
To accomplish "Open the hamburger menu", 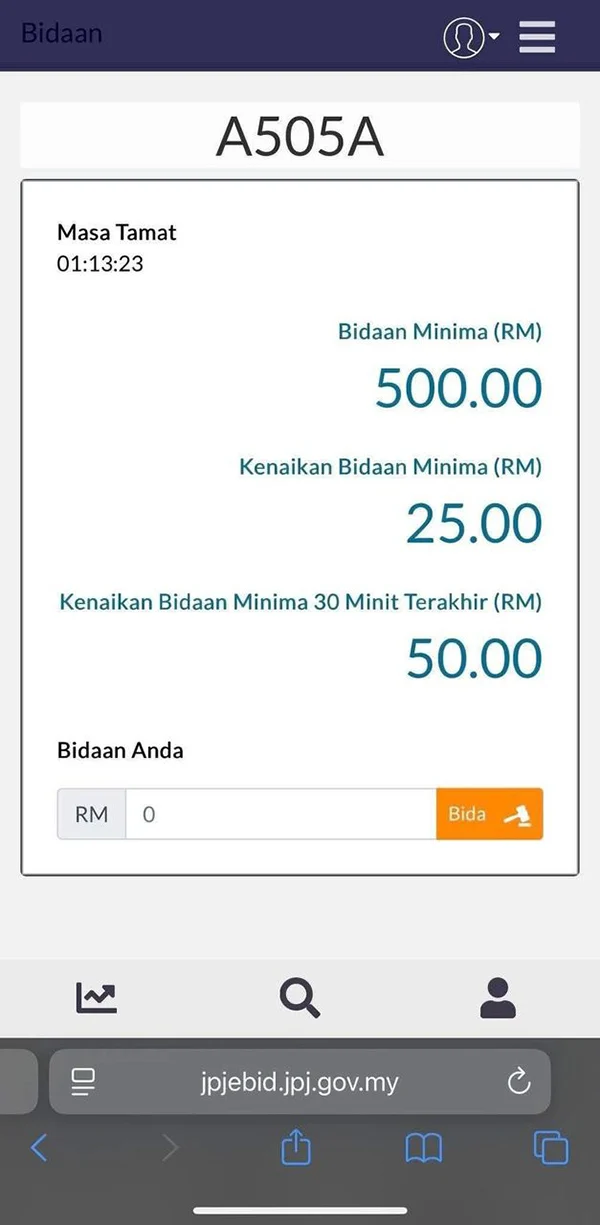I will pyautogui.click(x=537, y=37).
